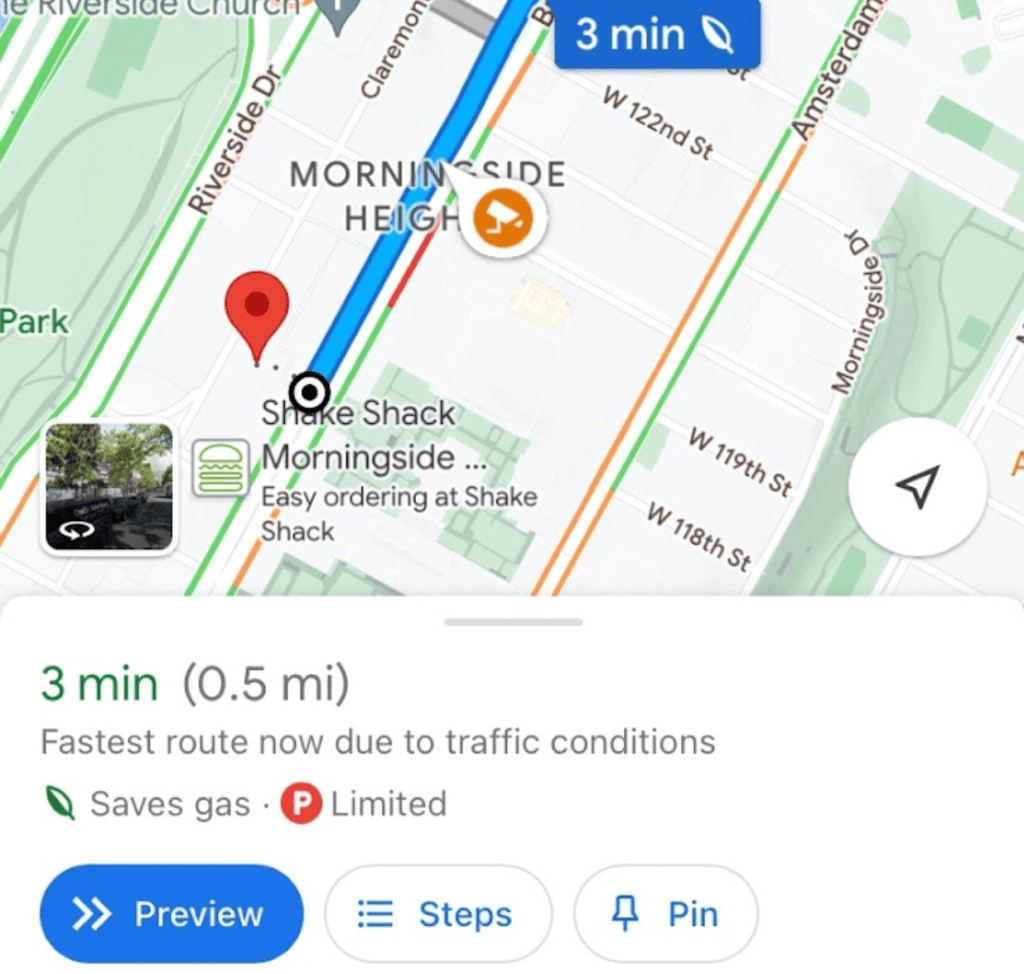This screenshot has width=1024, height=974.
Task: Open the Street View thumbnail
Action: [x=108, y=487]
